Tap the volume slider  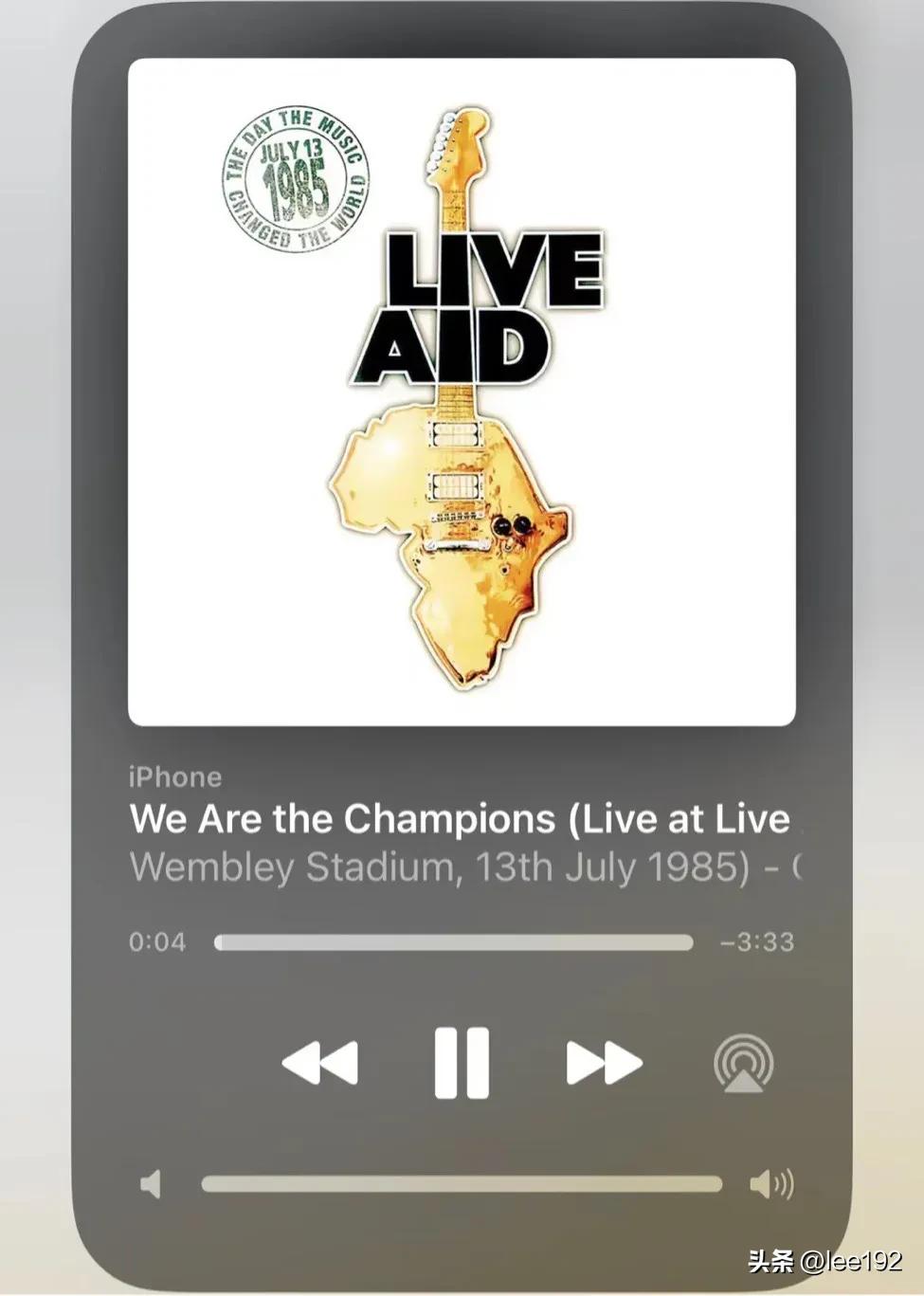[x=462, y=1184]
